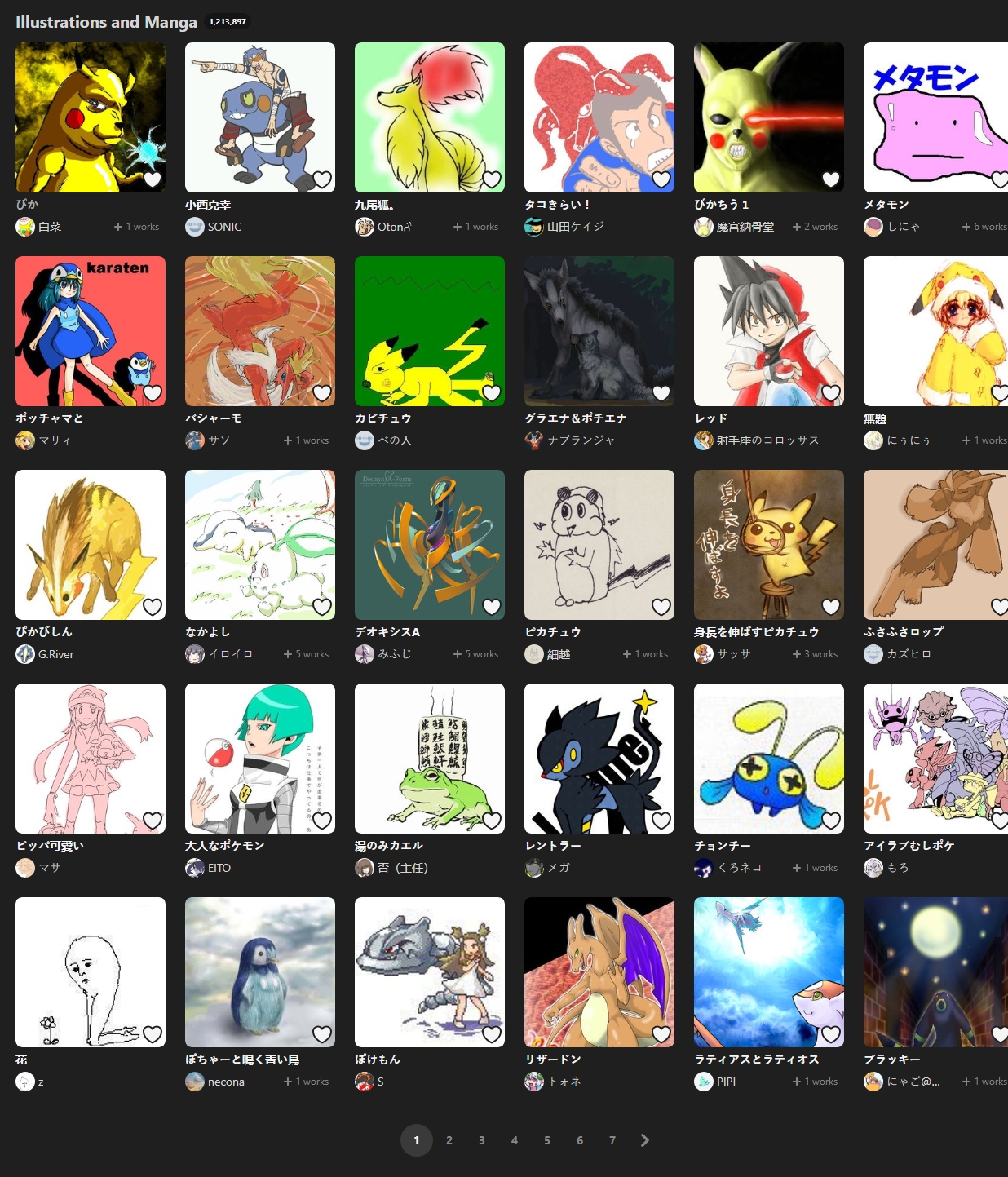The image size is (1008, 1177).
Task: Like the レントラー artwork
Action: click(x=661, y=821)
